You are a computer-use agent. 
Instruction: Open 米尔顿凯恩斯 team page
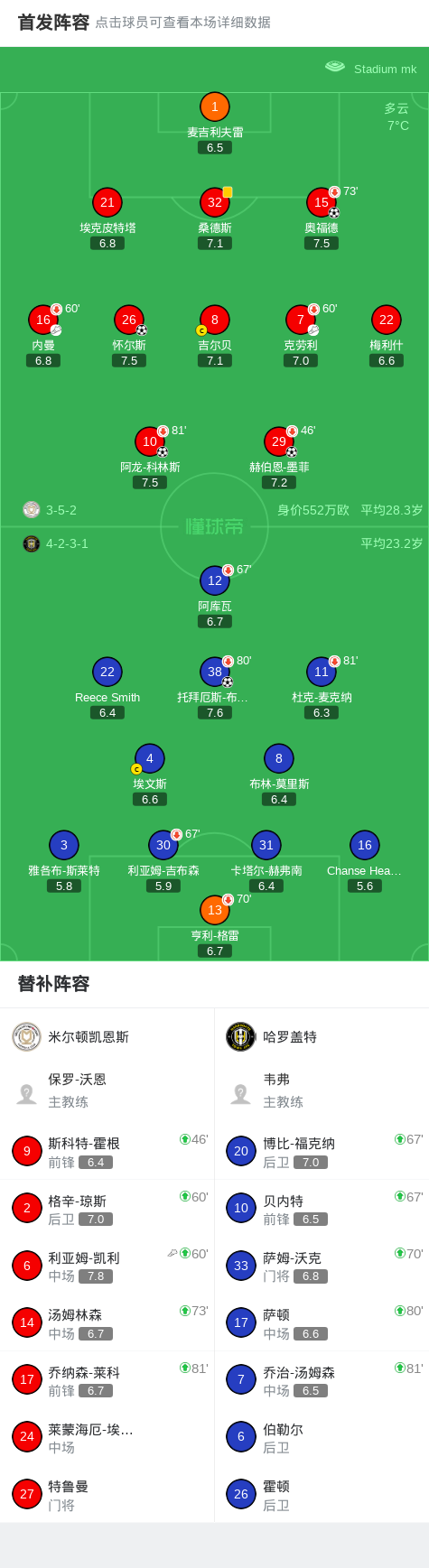click(x=107, y=1036)
